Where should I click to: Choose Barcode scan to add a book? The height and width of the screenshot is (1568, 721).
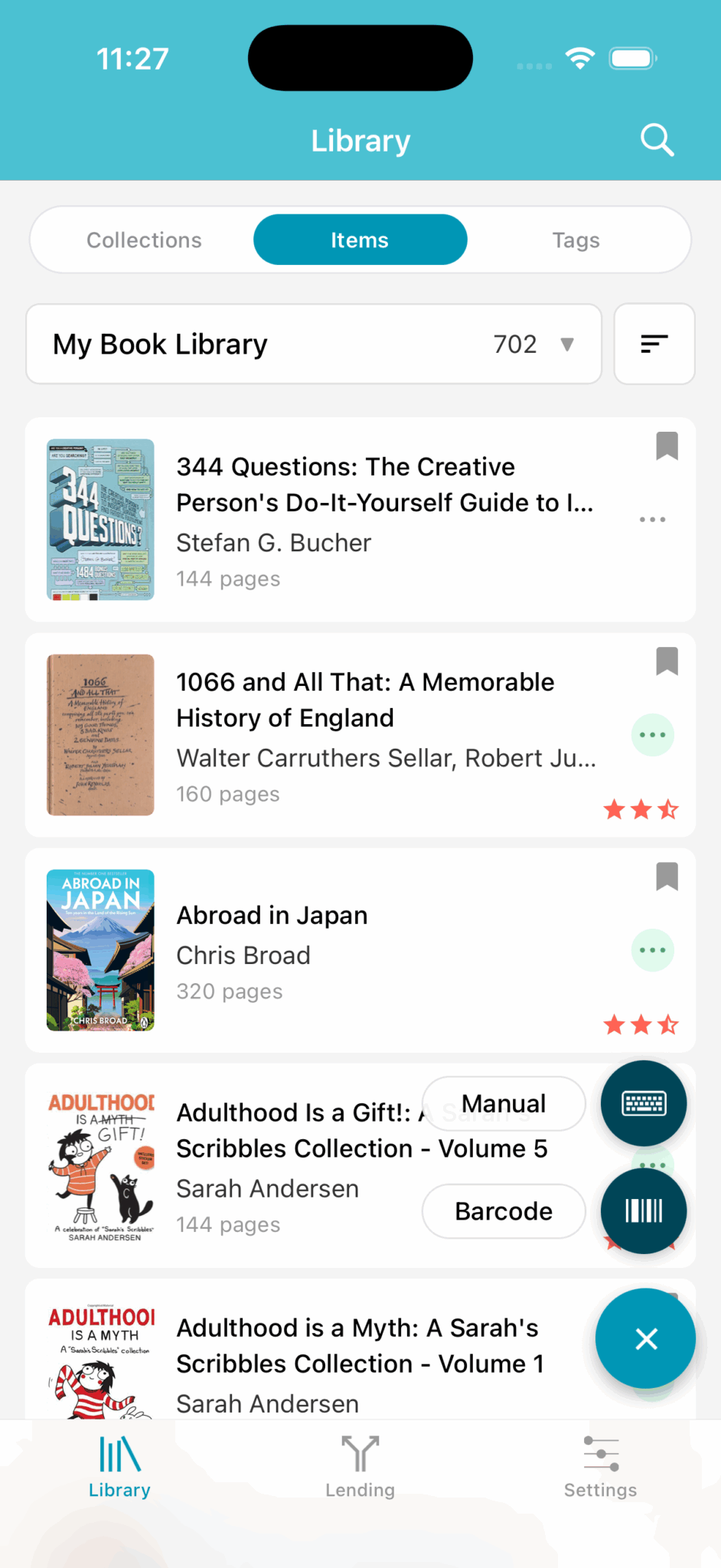[x=504, y=1211]
